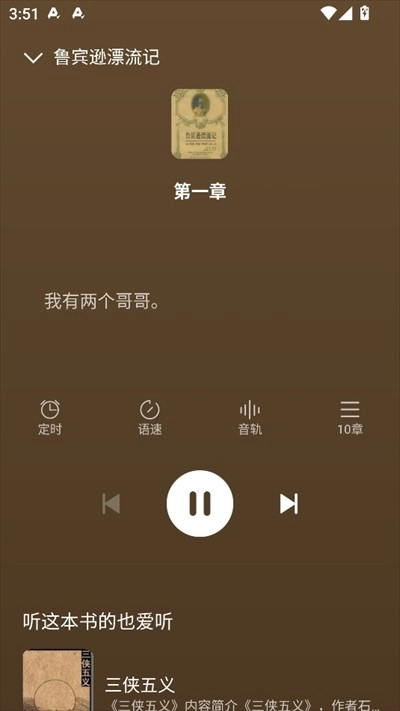This screenshot has height=711, width=400.
Task: Pause the audiobook playback
Action: 200,503
